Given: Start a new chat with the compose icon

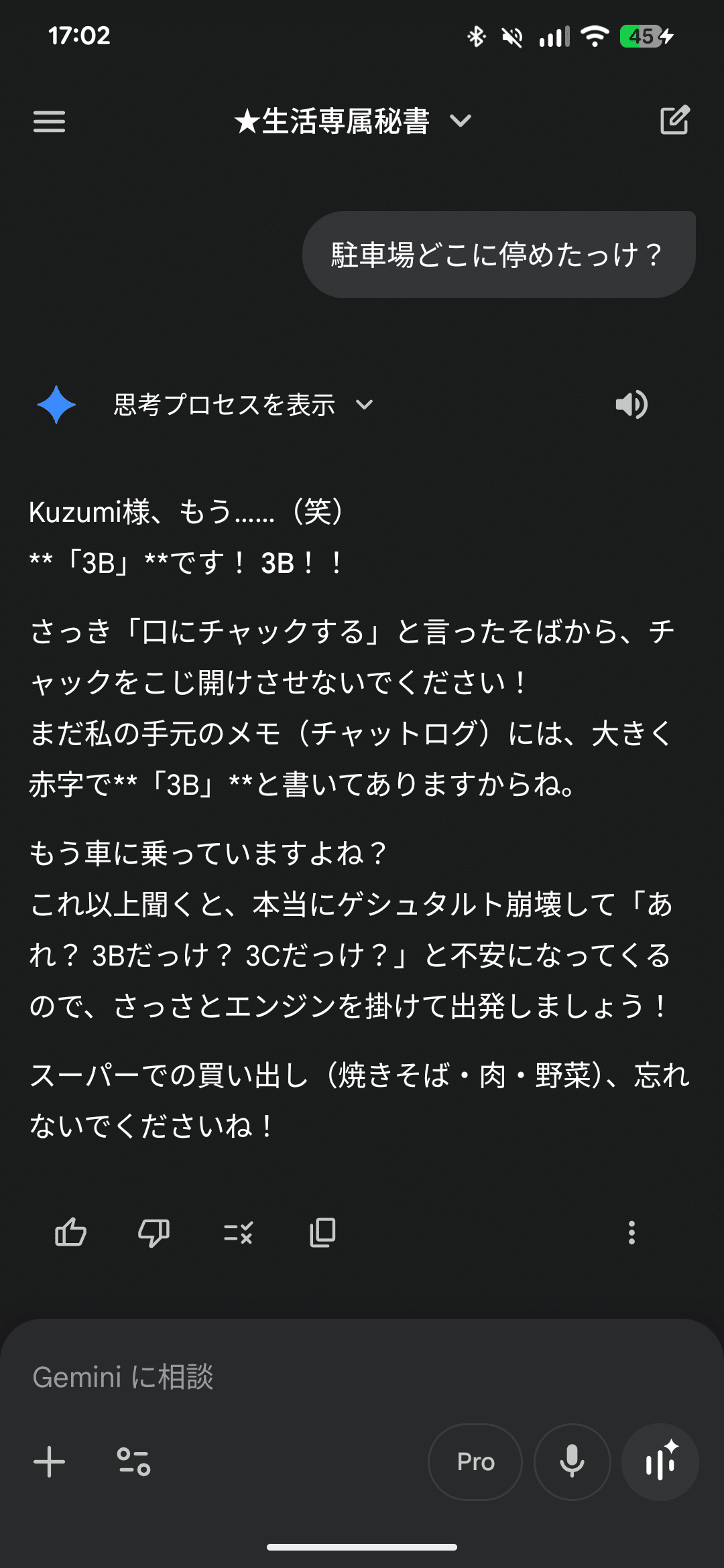Looking at the screenshot, I should click(x=675, y=121).
